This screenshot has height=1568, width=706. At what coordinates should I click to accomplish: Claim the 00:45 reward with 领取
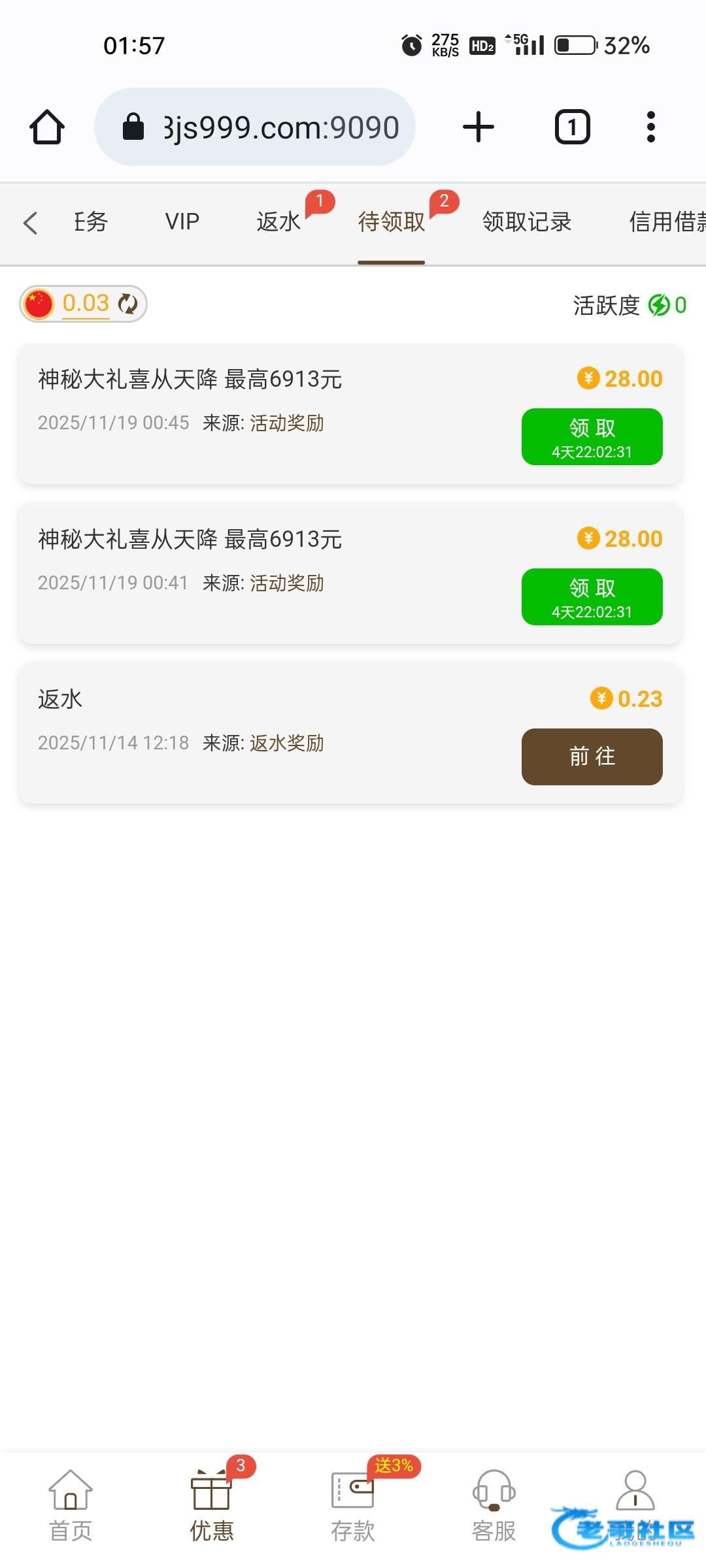click(592, 436)
